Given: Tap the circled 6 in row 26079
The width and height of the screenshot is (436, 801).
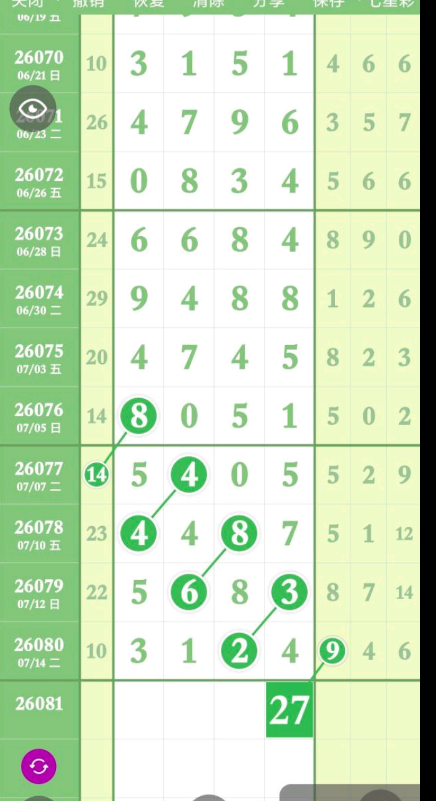Looking at the screenshot, I should coord(189,592).
